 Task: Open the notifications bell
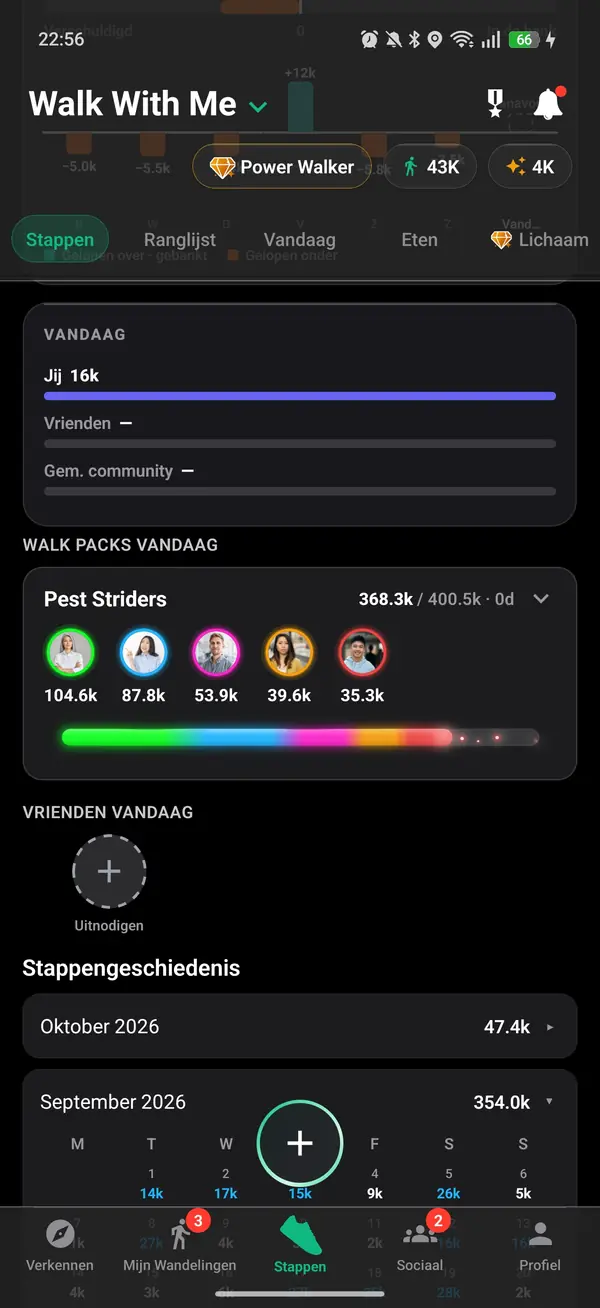[548, 104]
